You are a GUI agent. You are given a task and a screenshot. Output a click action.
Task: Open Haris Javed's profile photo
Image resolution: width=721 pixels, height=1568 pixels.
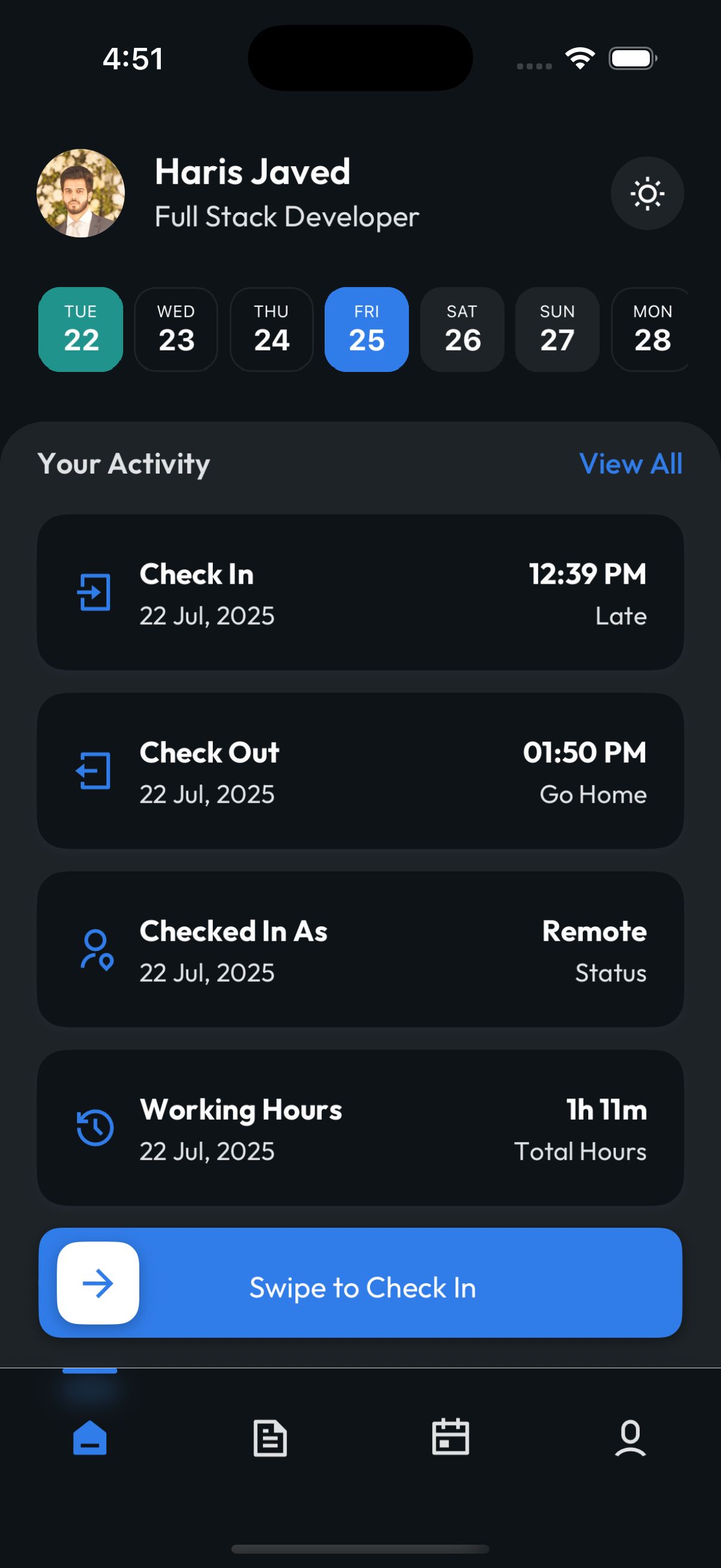(81, 193)
